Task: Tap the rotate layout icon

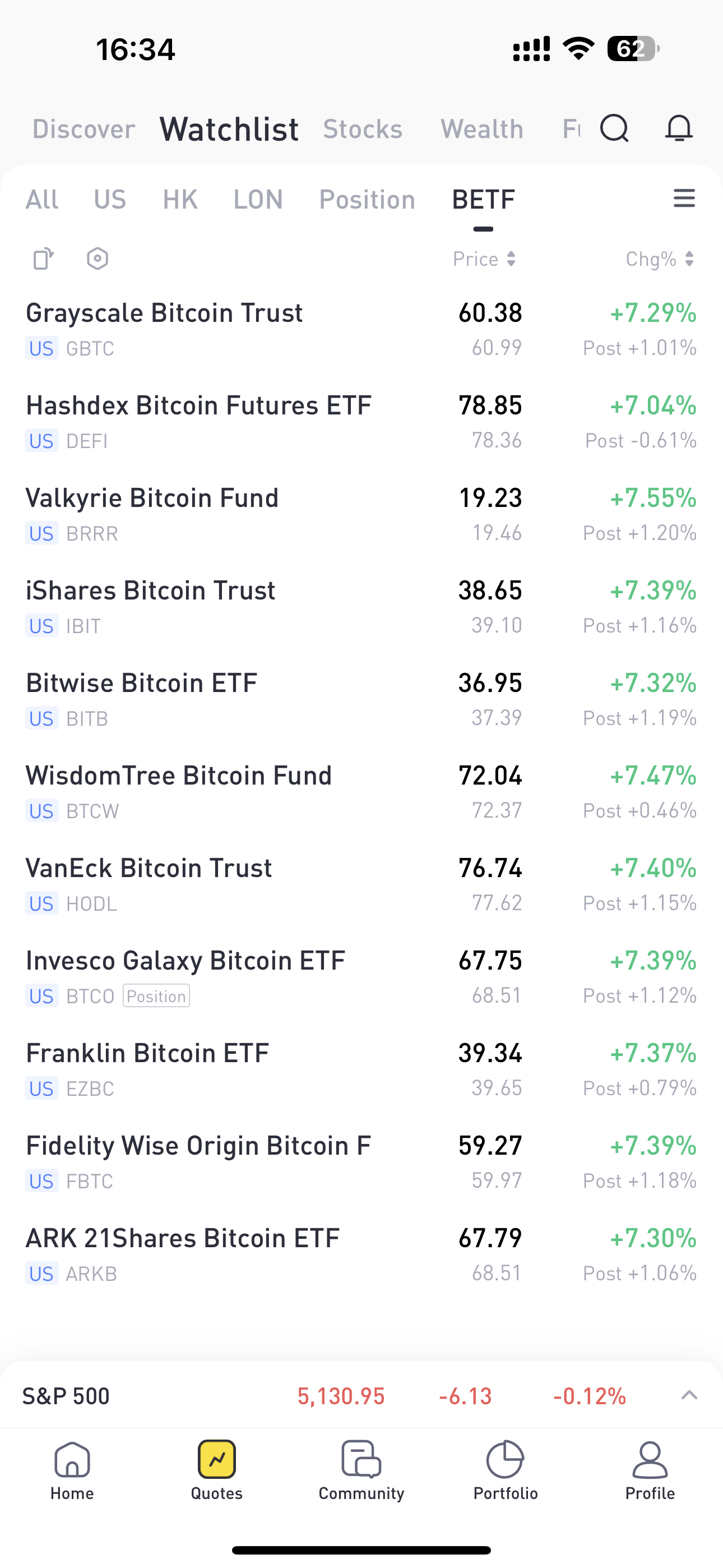Action: pos(43,259)
